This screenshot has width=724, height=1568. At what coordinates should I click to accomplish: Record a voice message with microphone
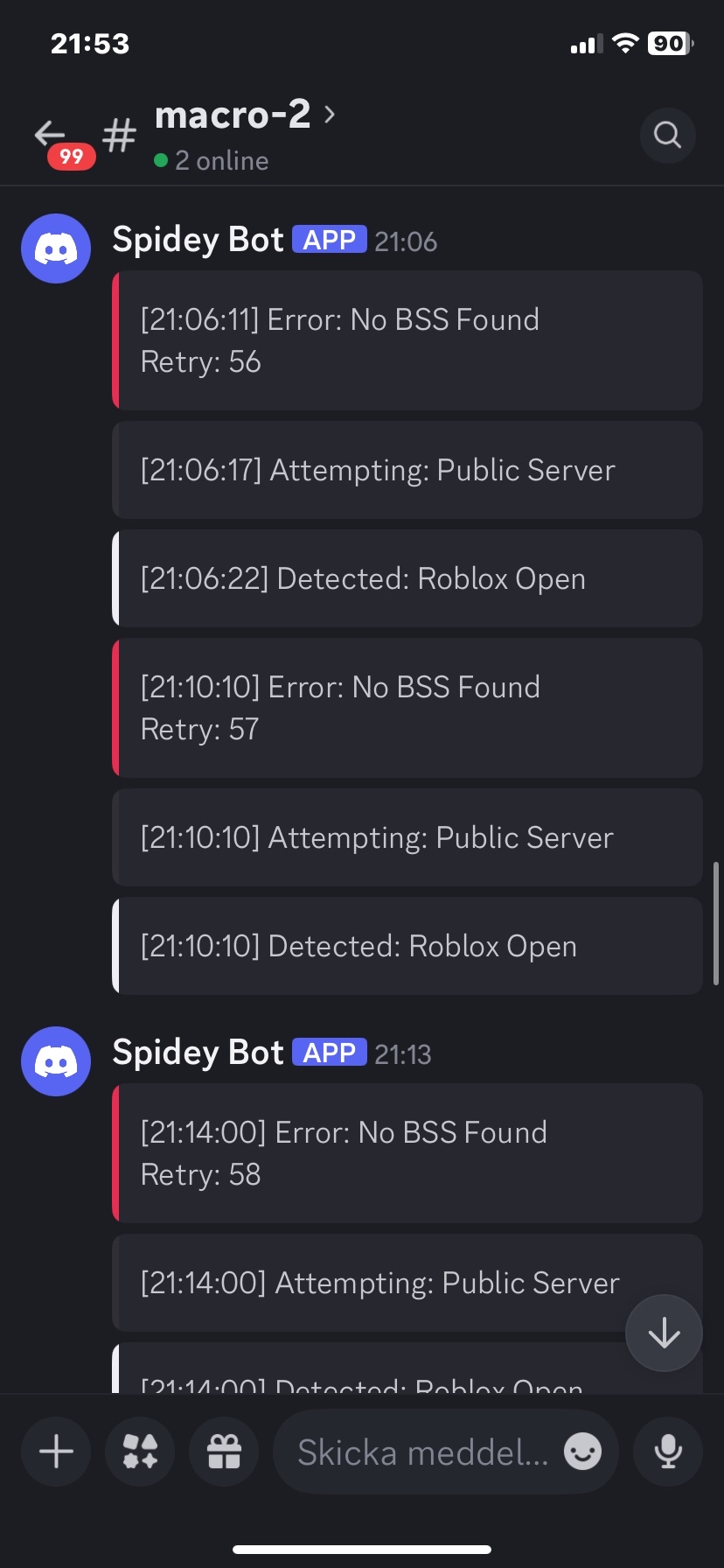[x=668, y=1452]
